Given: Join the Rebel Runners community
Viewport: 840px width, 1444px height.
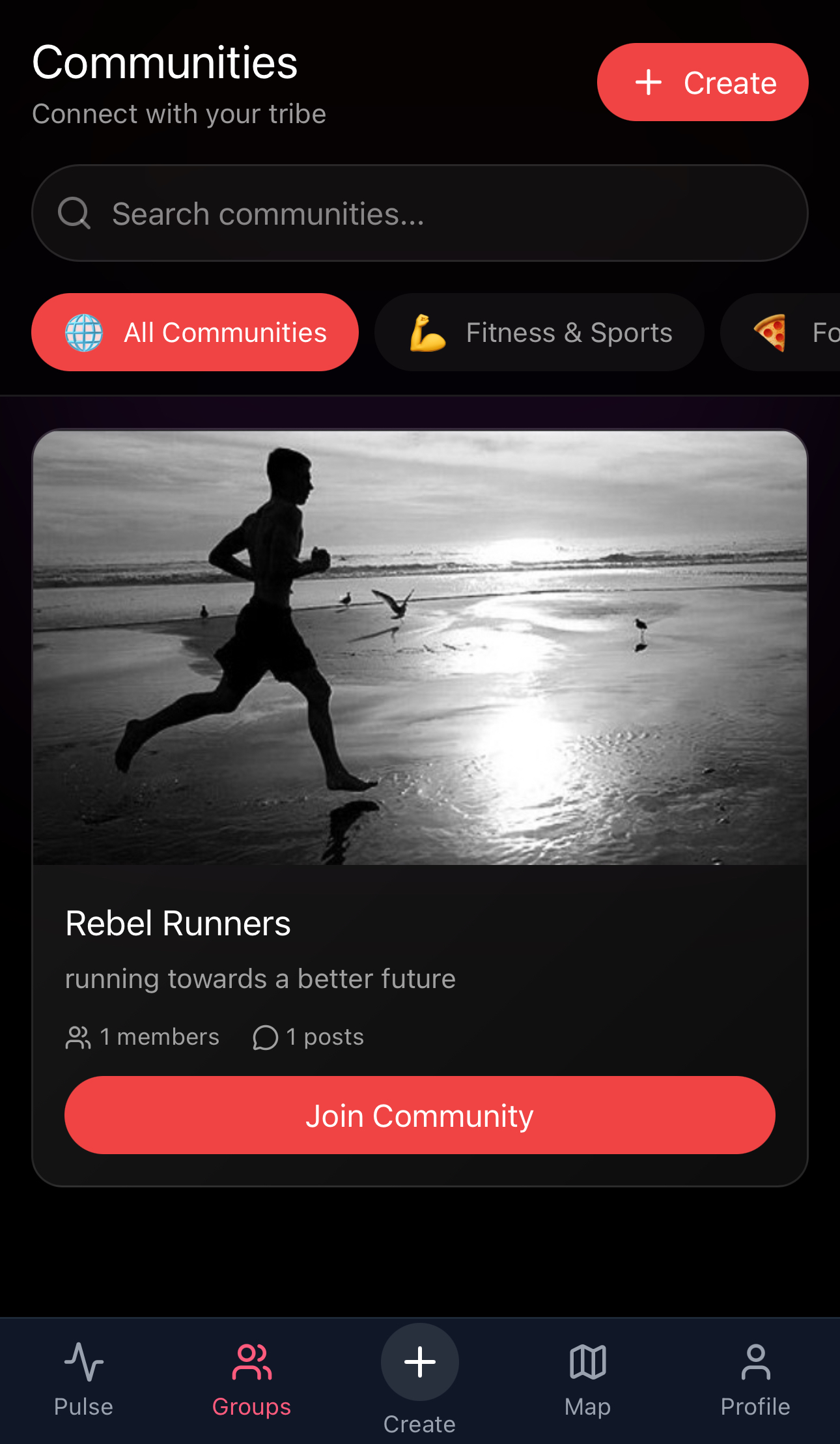Looking at the screenshot, I should click(419, 1115).
